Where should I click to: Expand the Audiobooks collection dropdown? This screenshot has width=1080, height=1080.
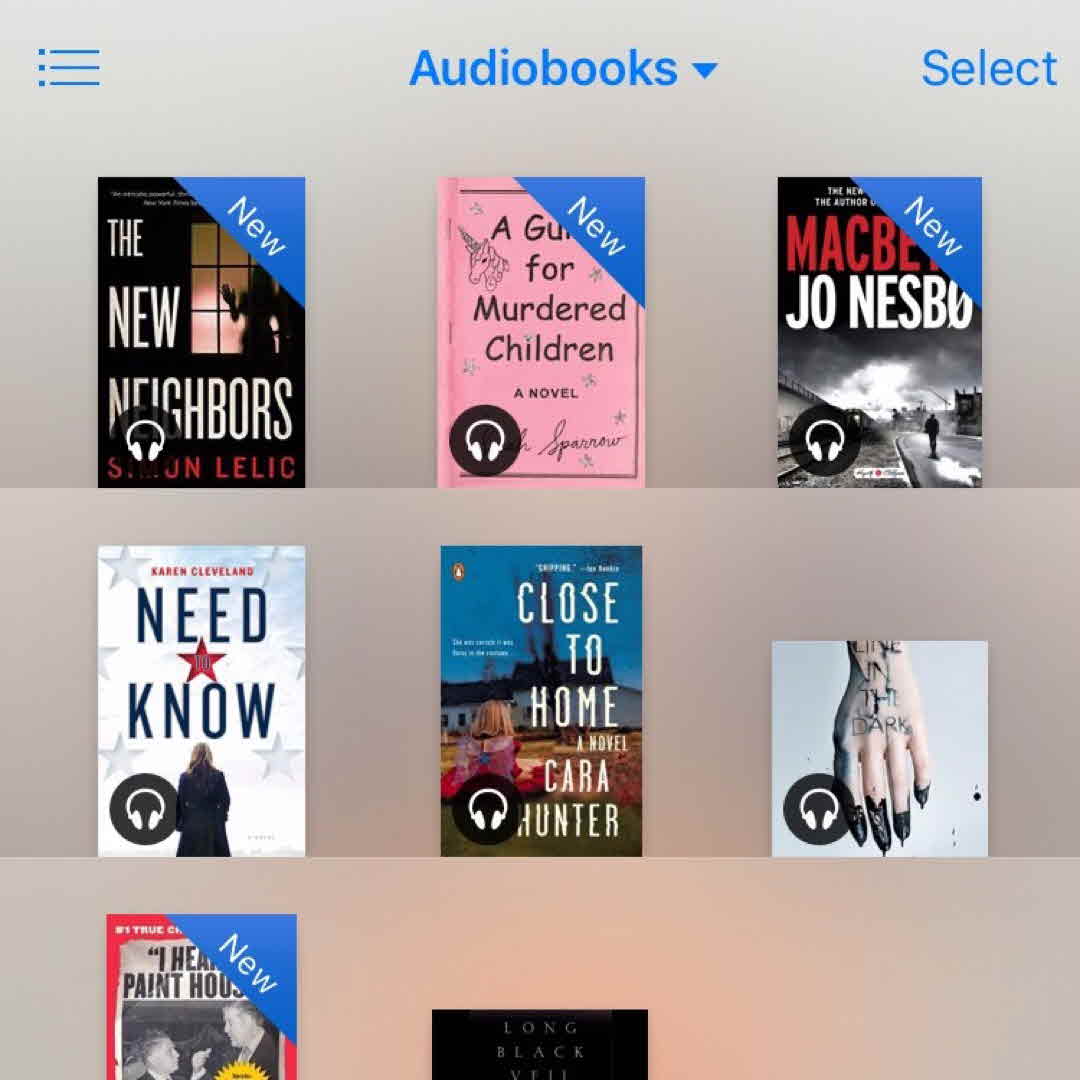coord(563,69)
